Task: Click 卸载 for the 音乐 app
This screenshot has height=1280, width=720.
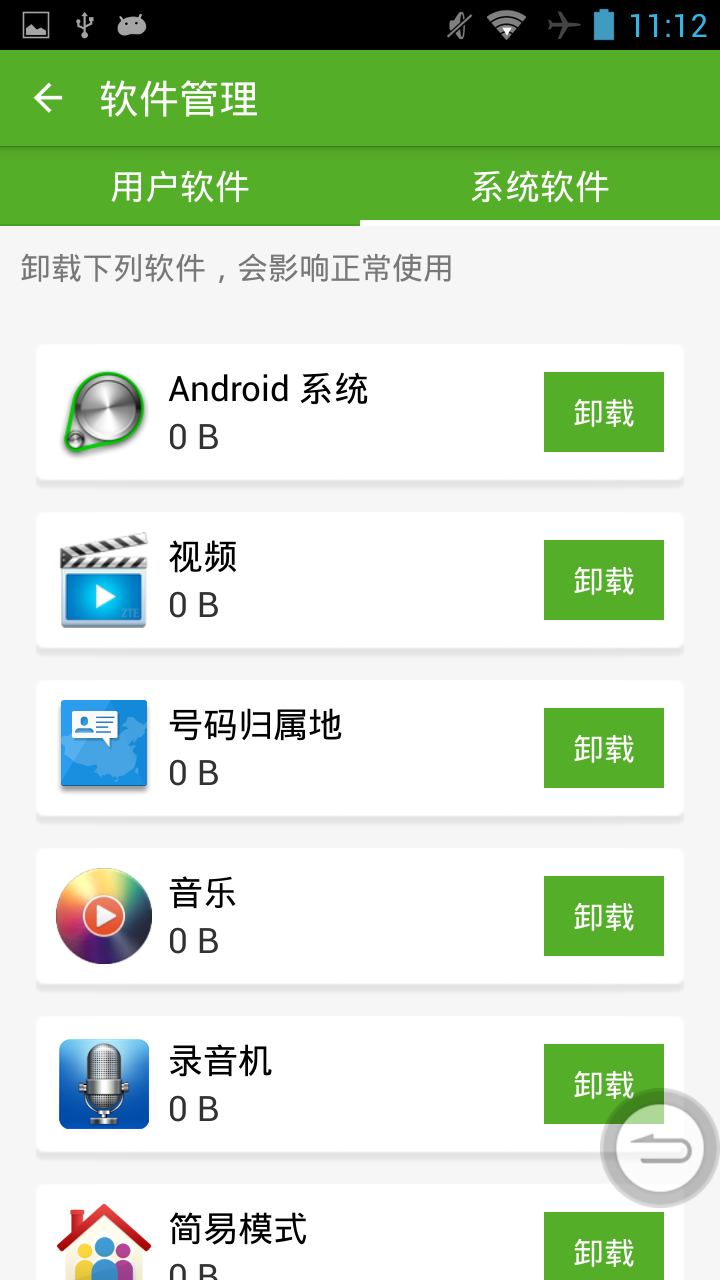Action: tap(603, 915)
